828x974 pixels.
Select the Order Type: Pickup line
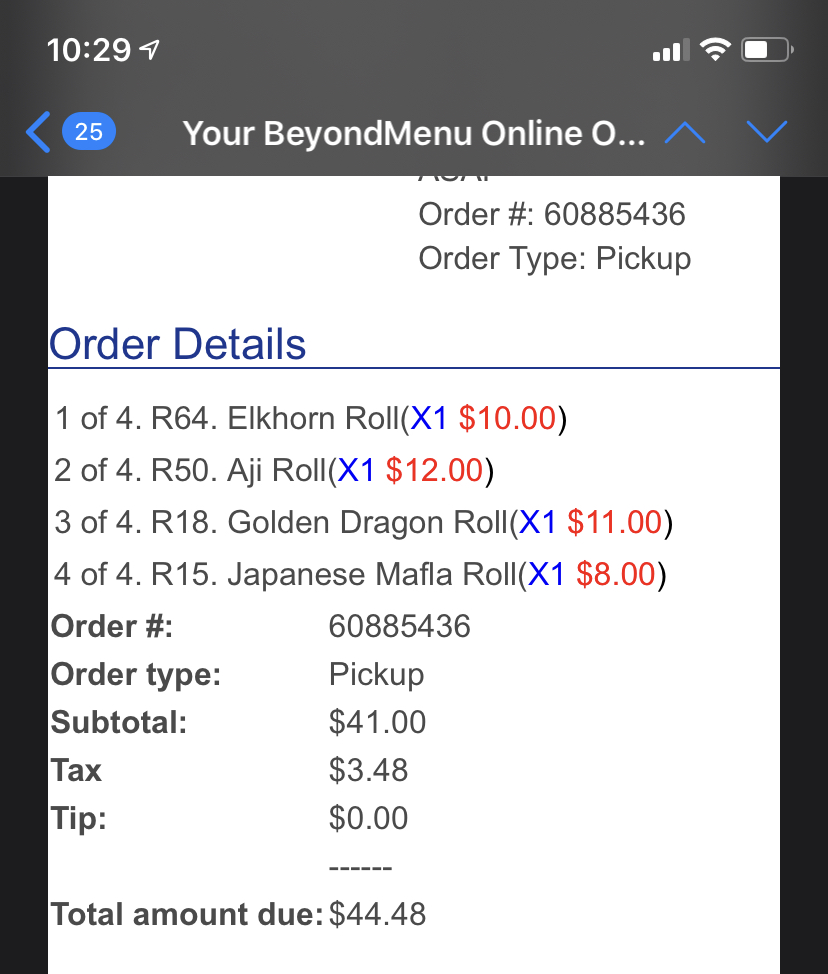(x=554, y=258)
